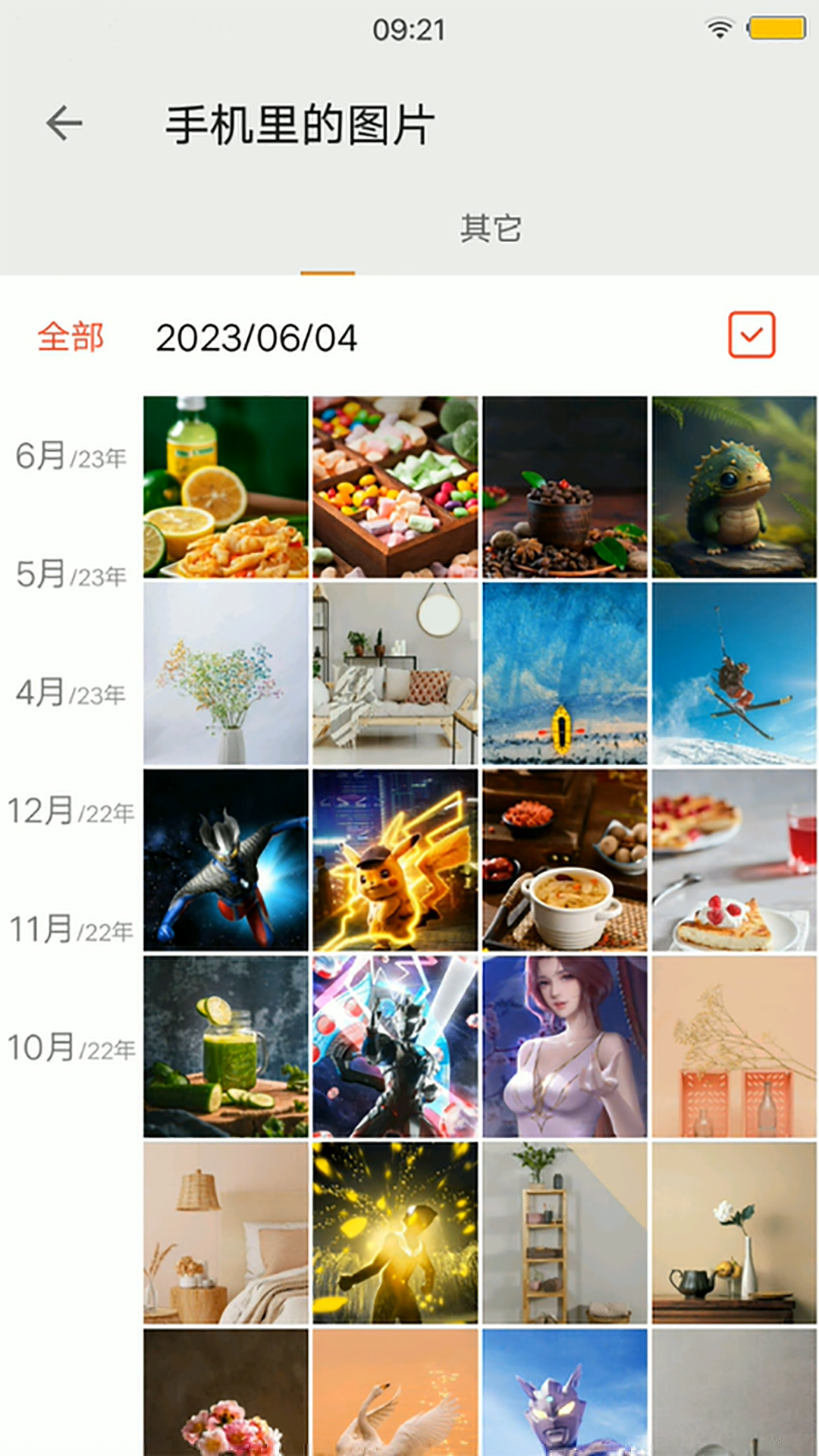819x1456 pixels.
Task: Open the woman in white dress picture
Action: [565, 1046]
